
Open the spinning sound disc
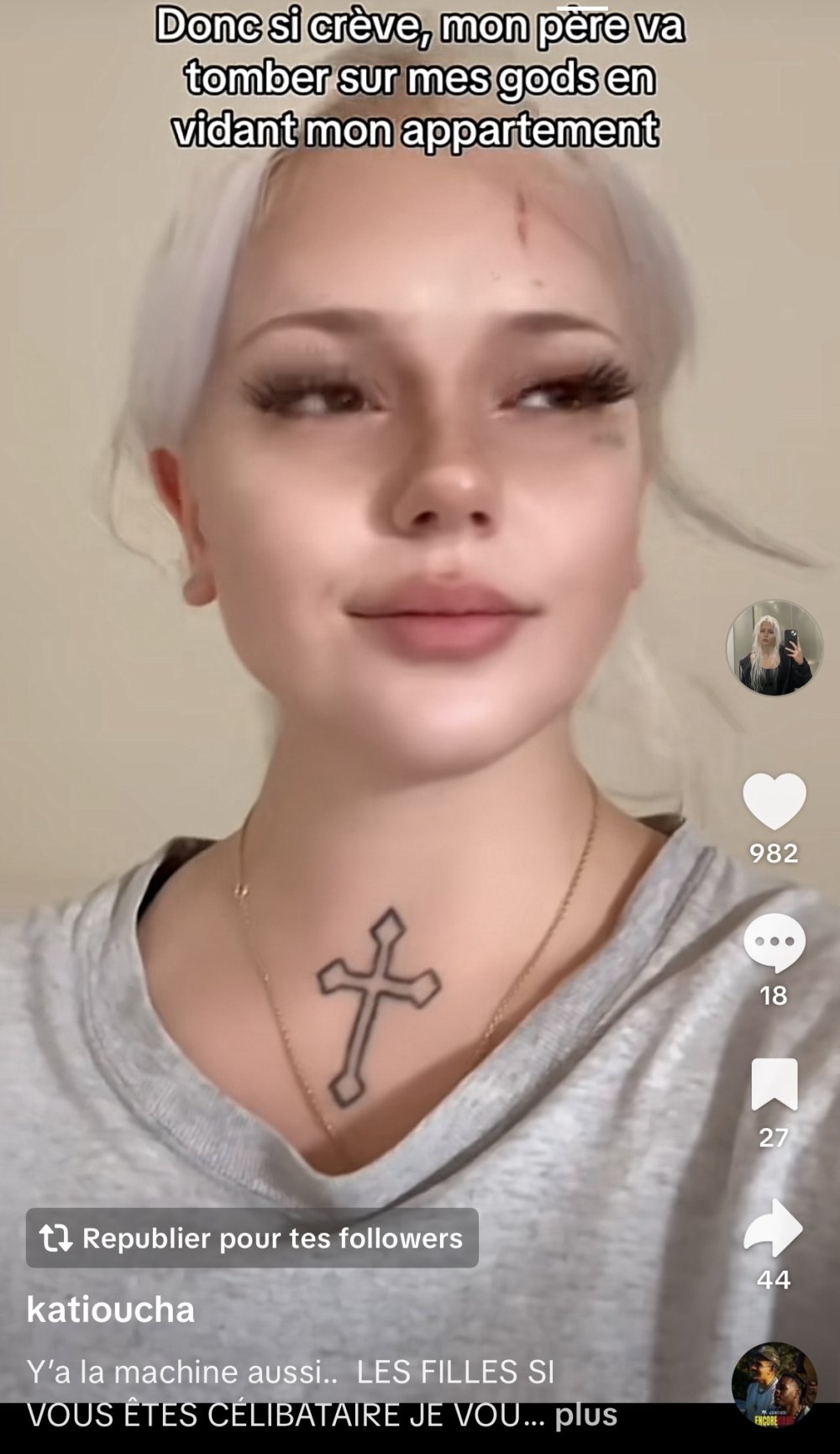click(774, 1385)
